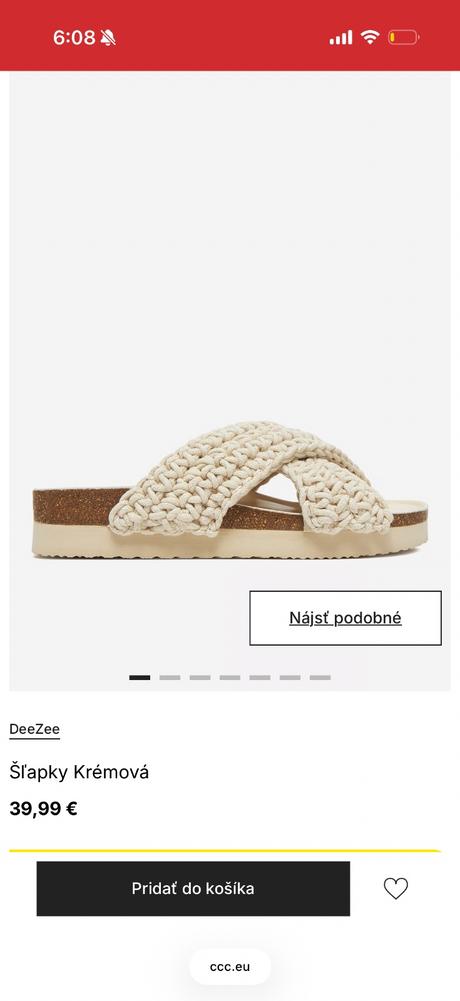Open the ccc.eu address pill
The width and height of the screenshot is (460, 1001).
coord(230,967)
